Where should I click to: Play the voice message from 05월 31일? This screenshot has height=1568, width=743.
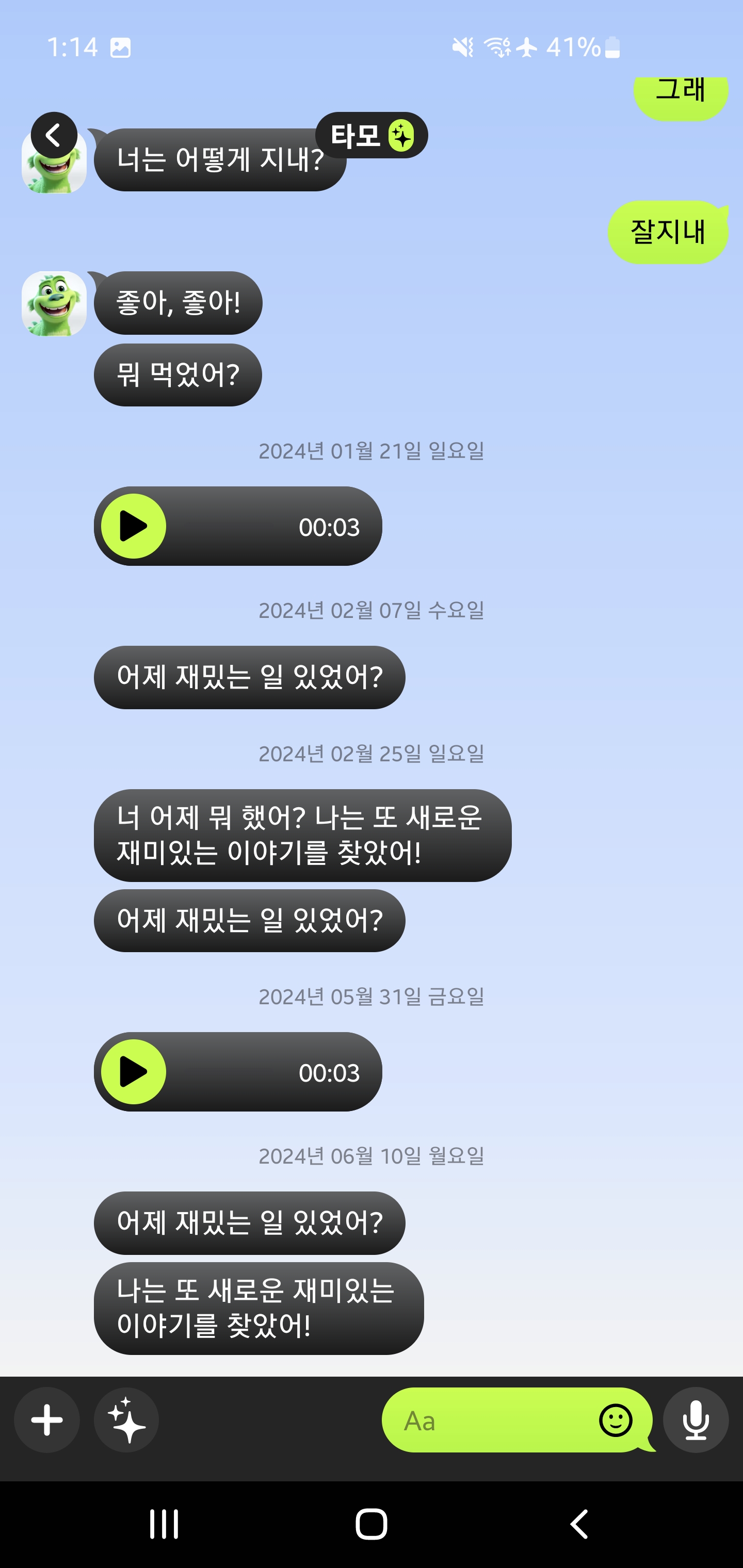coord(133,1072)
